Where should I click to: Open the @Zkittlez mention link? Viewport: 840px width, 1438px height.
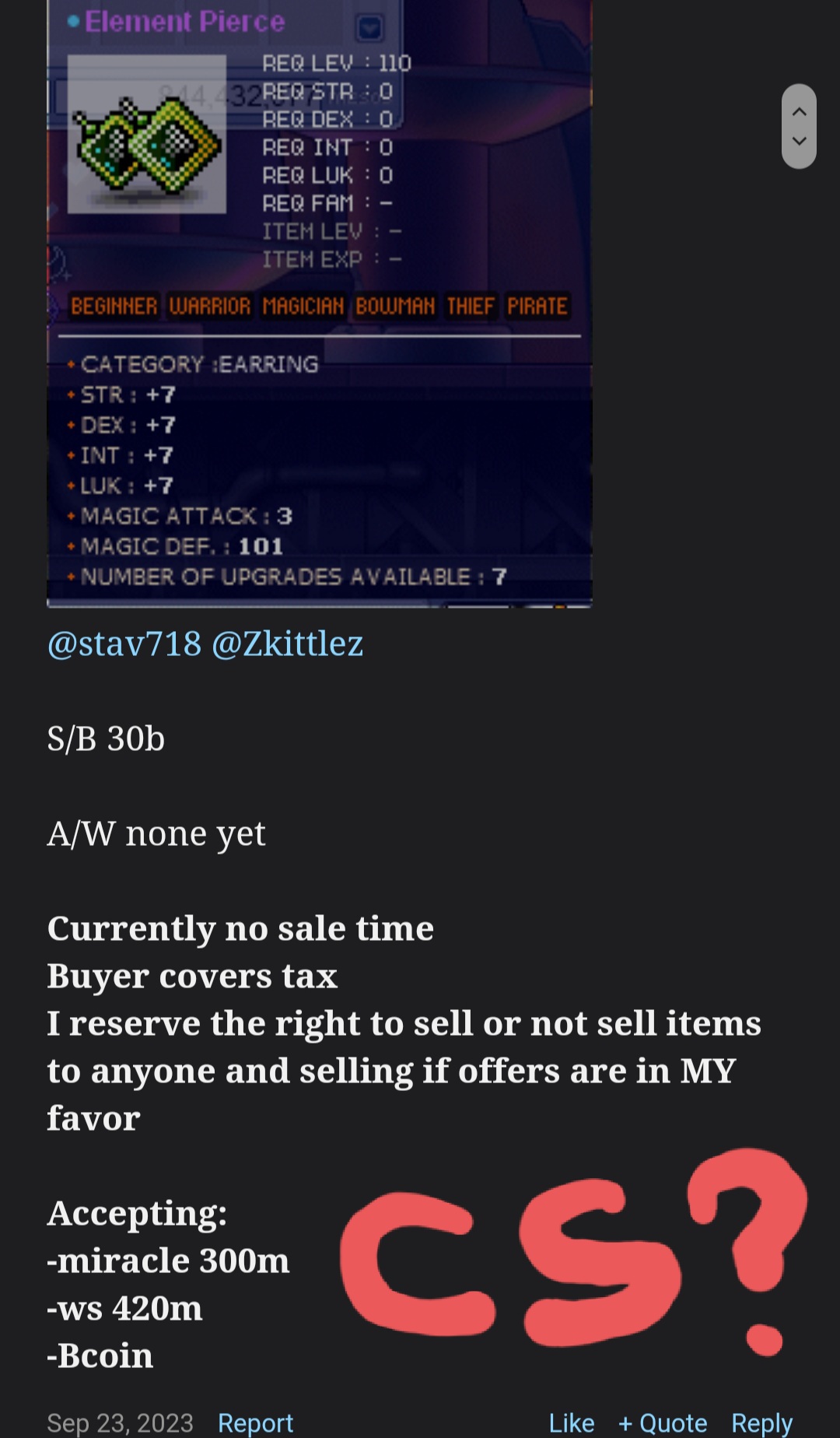click(287, 644)
